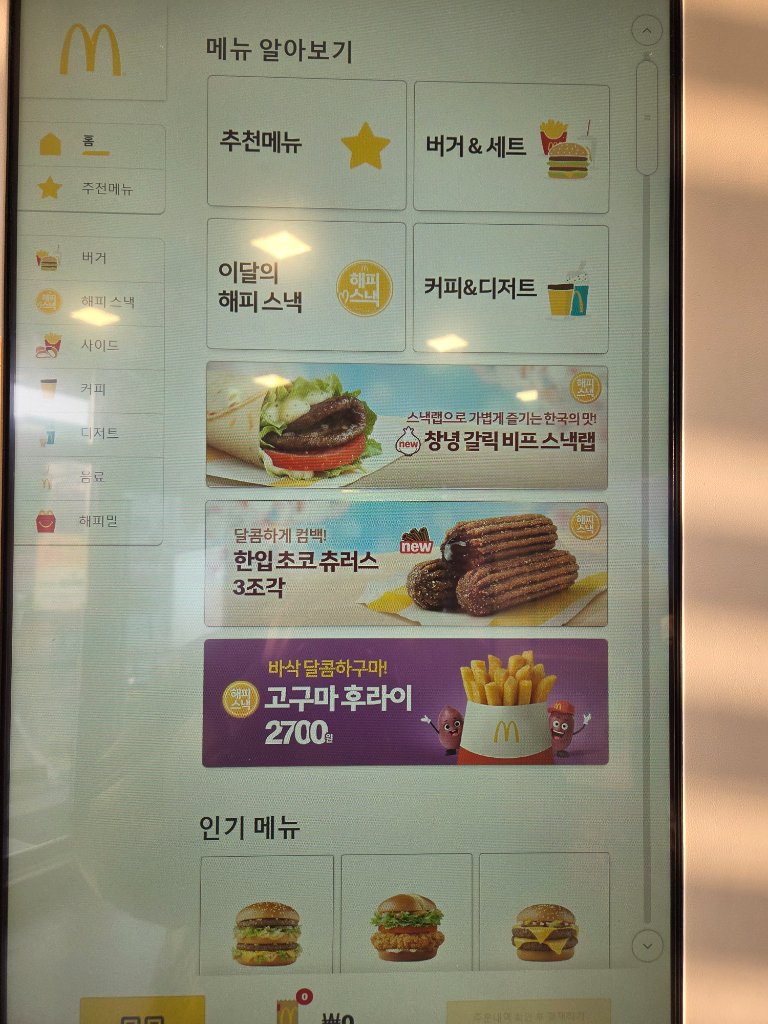
Task: Go to 홈 in the side menu
Action: (x=90, y=143)
